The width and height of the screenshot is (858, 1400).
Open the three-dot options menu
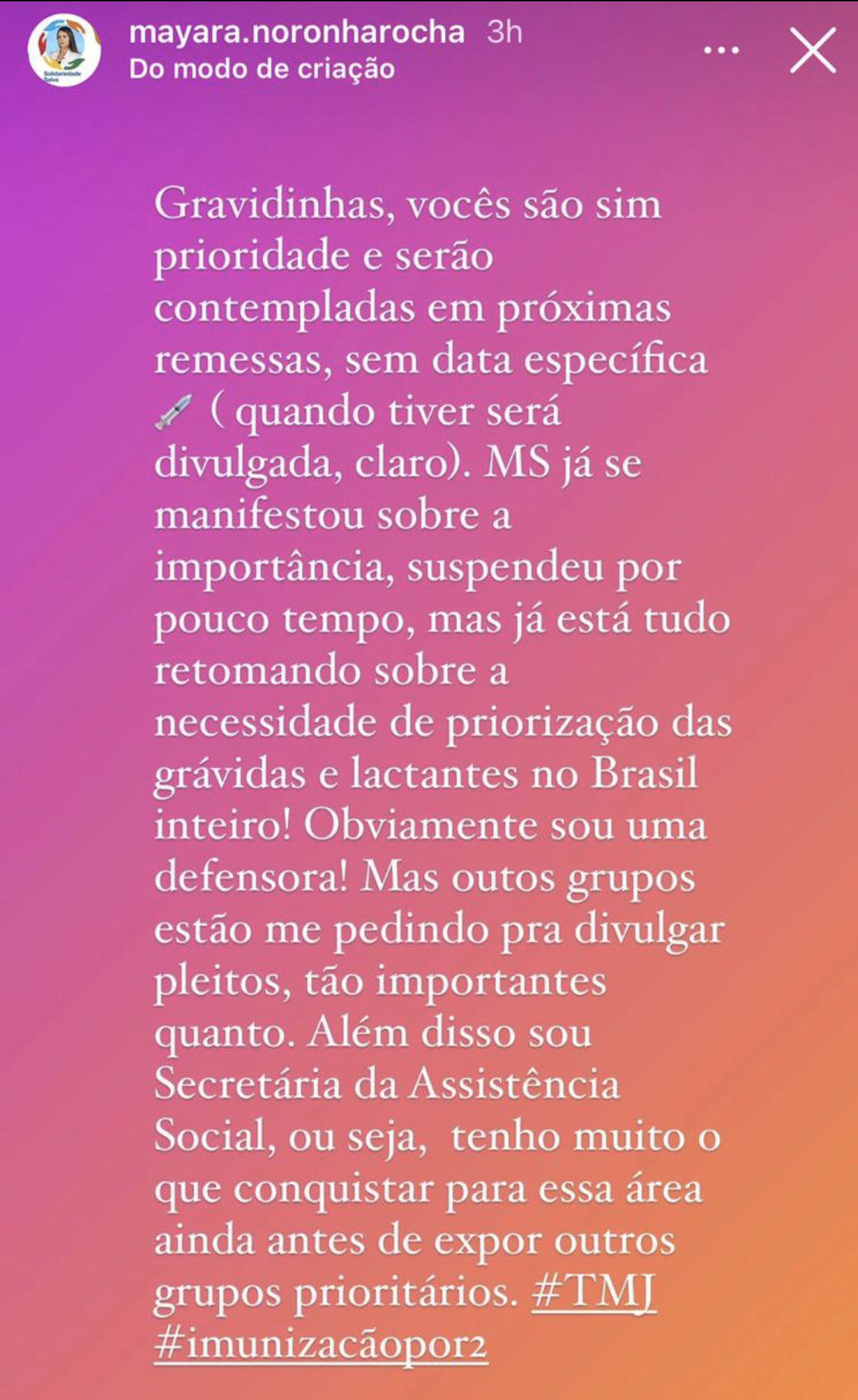[721, 50]
